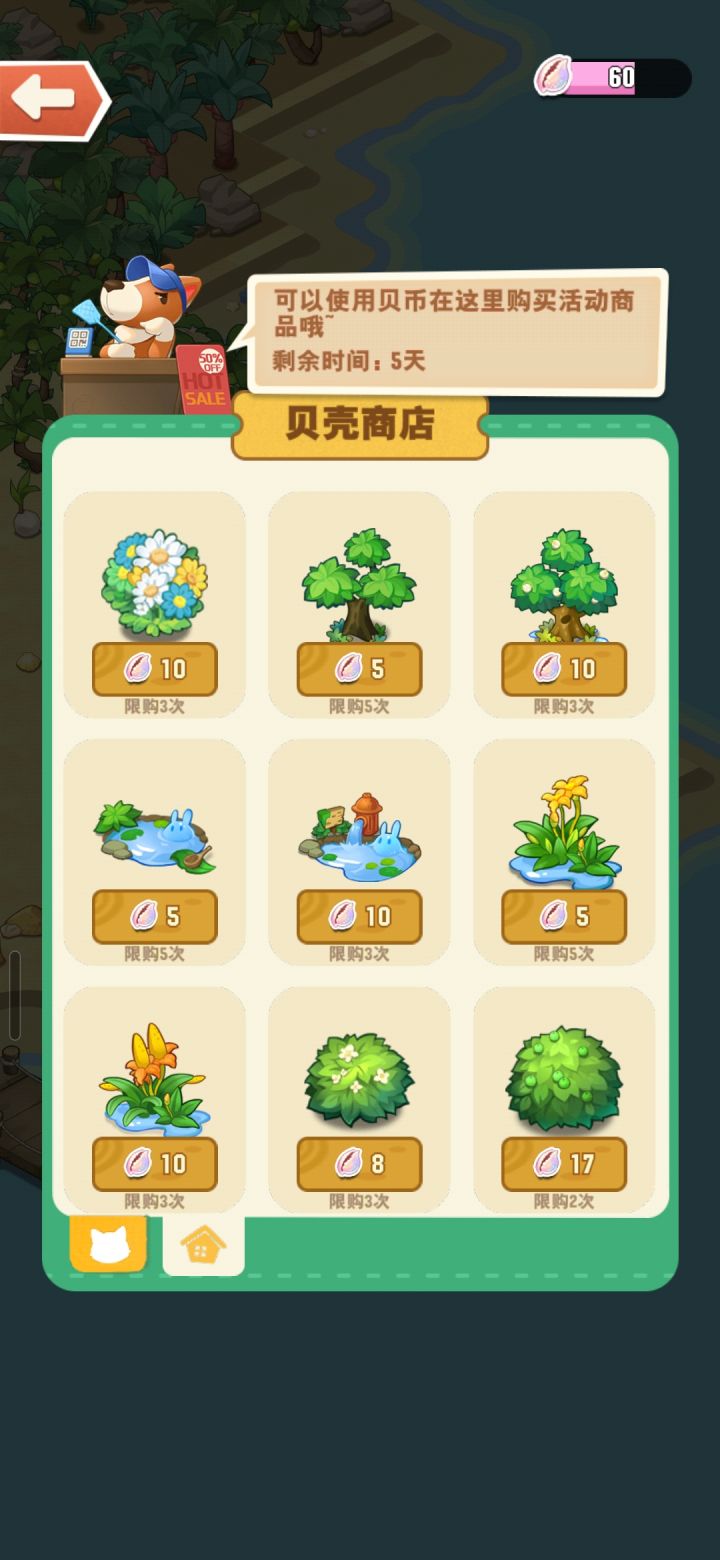Purchase the small pond with slime for 5

(154, 916)
